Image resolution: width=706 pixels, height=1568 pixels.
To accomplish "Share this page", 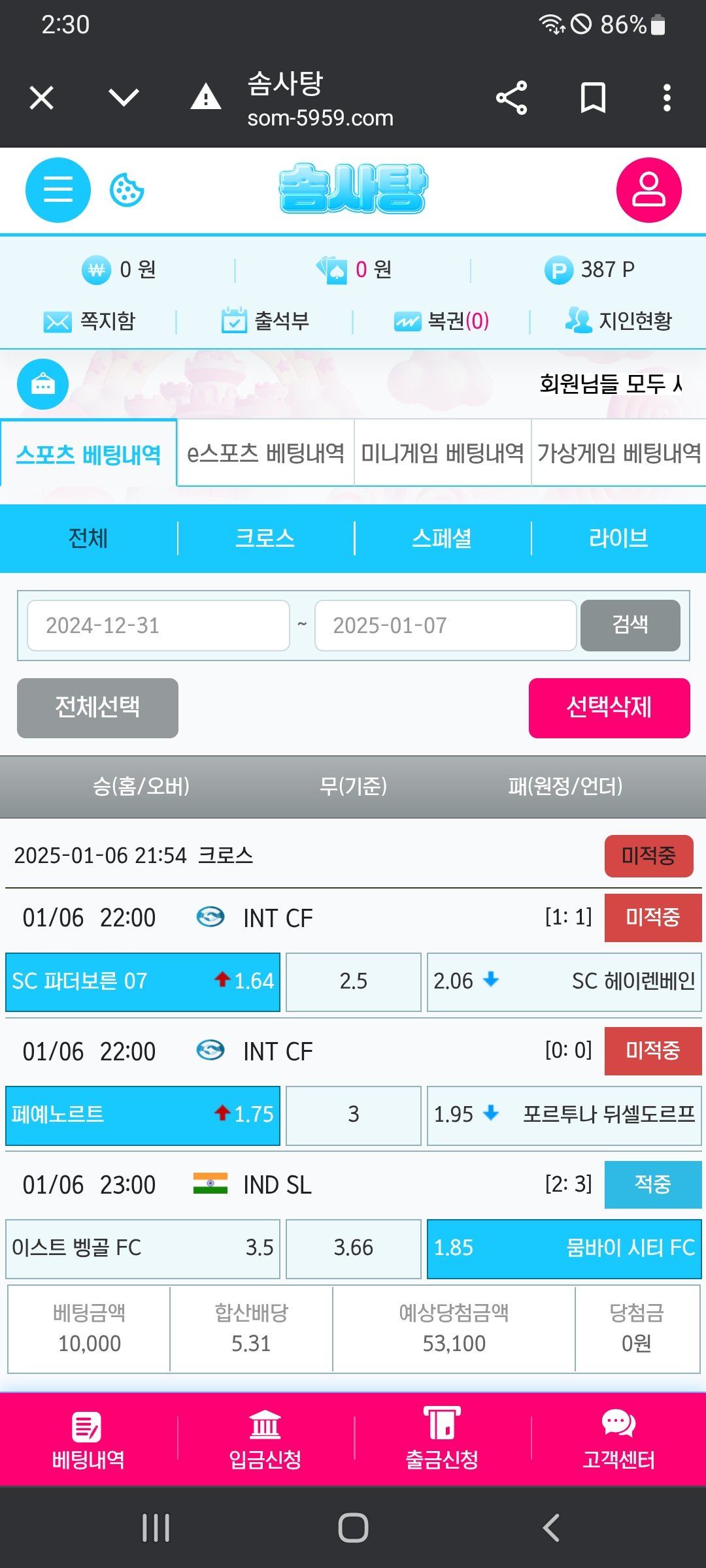I will (x=511, y=98).
